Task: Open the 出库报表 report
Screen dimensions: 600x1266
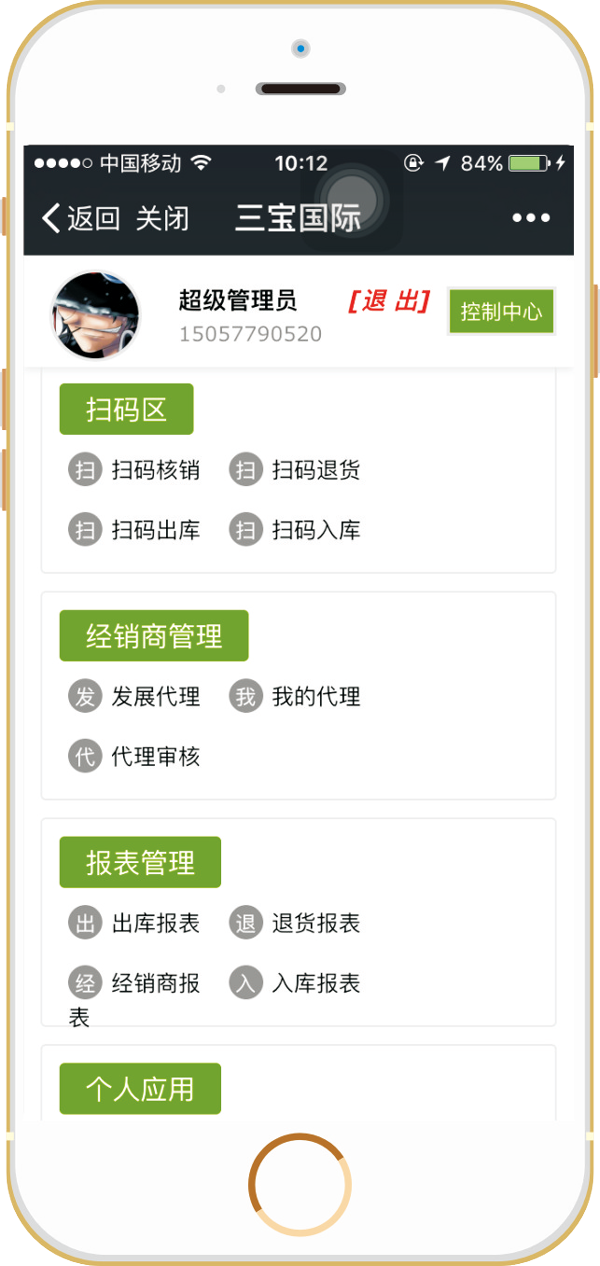Action: pos(134,923)
